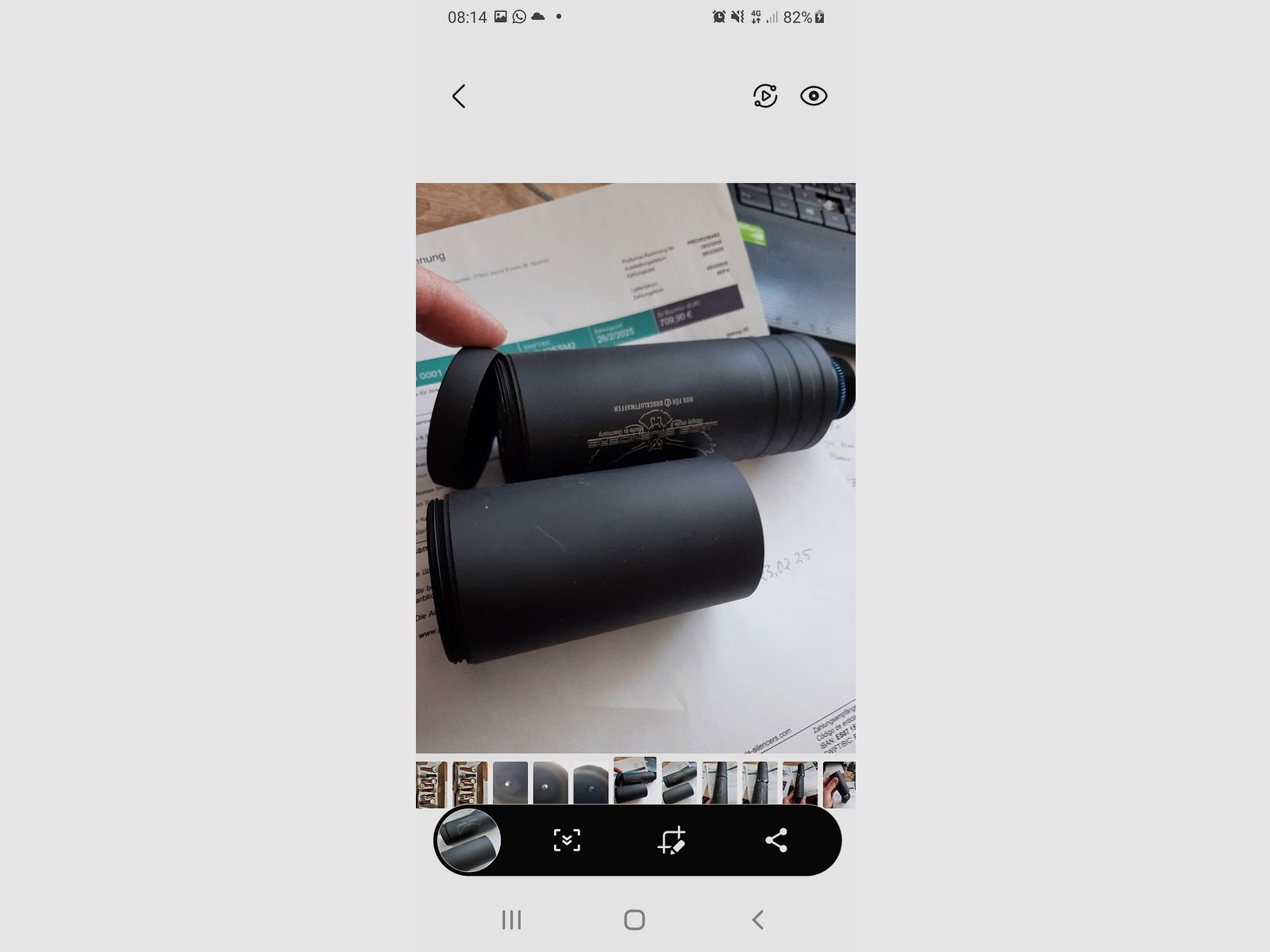This screenshot has height=952, width=1270.
Task: Crop and edit the screenshot
Action: pos(672,840)
